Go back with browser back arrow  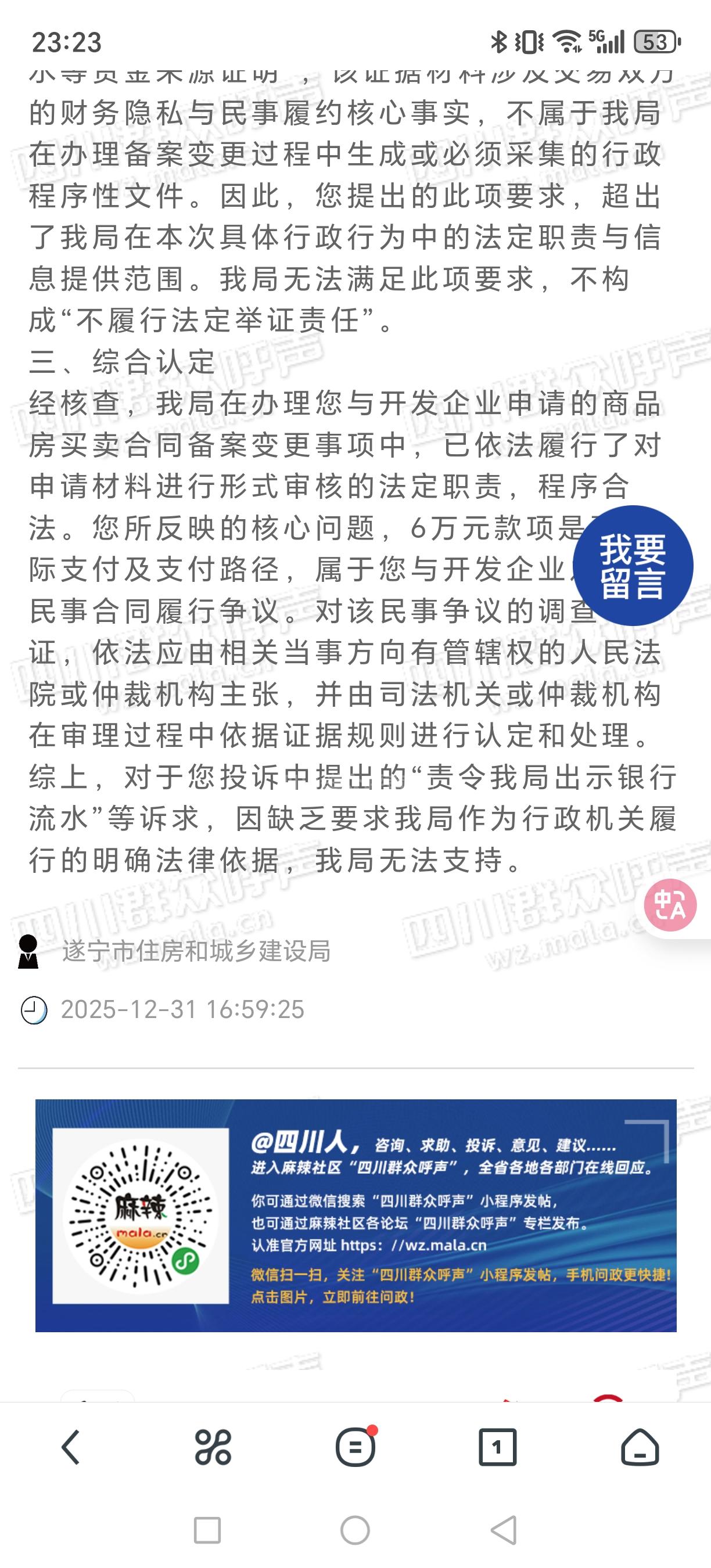pyautogui.click(x=71, y=1446)
